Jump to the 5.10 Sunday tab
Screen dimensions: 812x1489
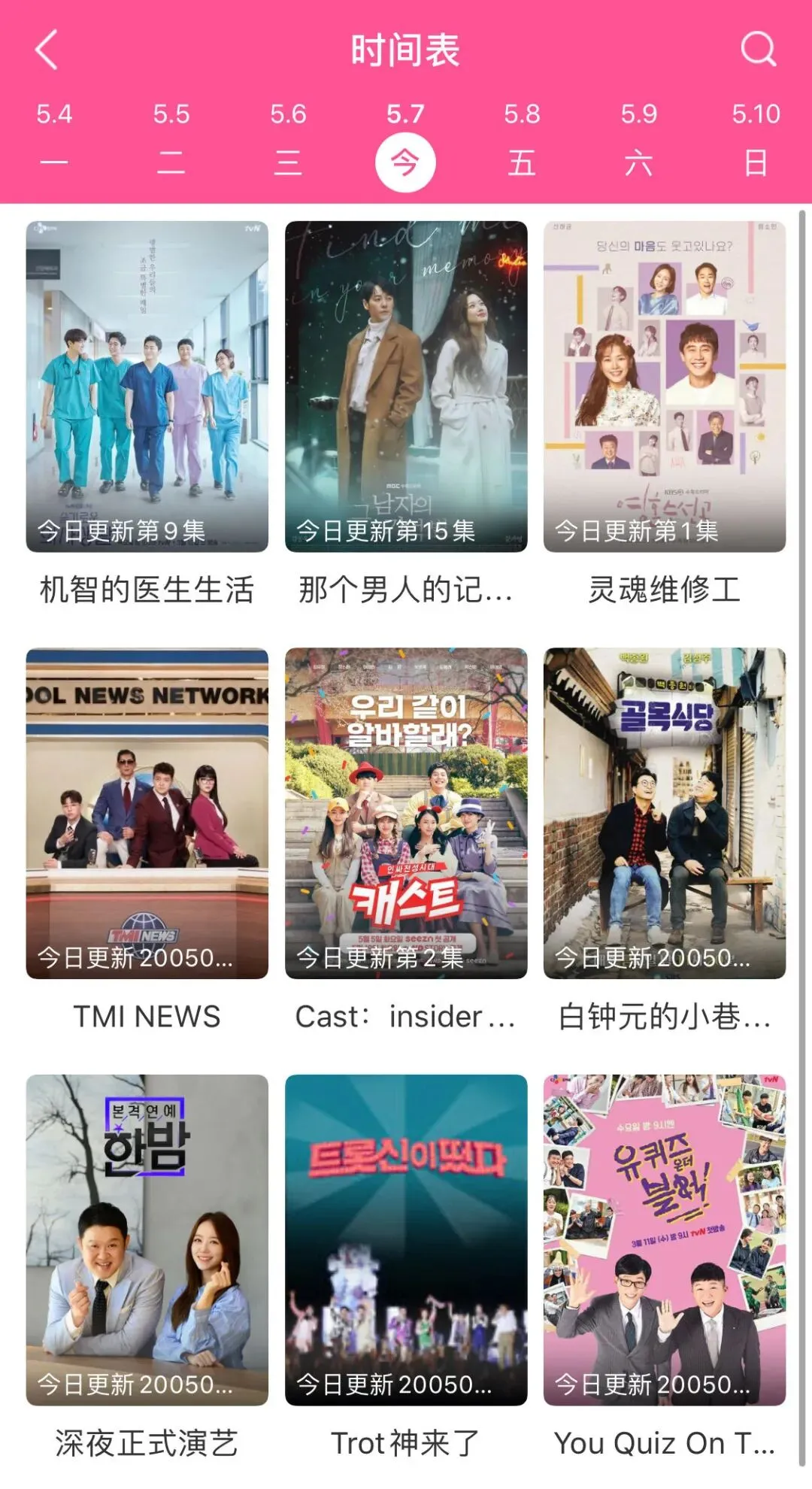pyautogui.click(x=756, y=138)
